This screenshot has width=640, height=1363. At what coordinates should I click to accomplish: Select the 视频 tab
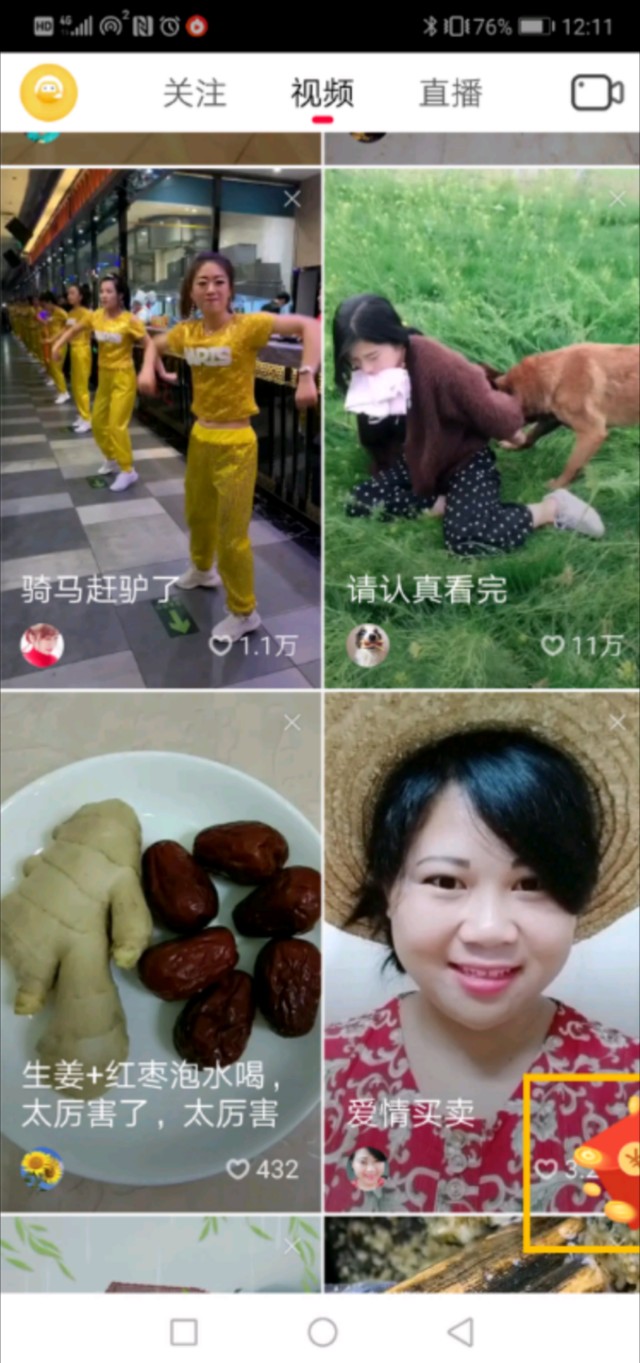point(322,94)
